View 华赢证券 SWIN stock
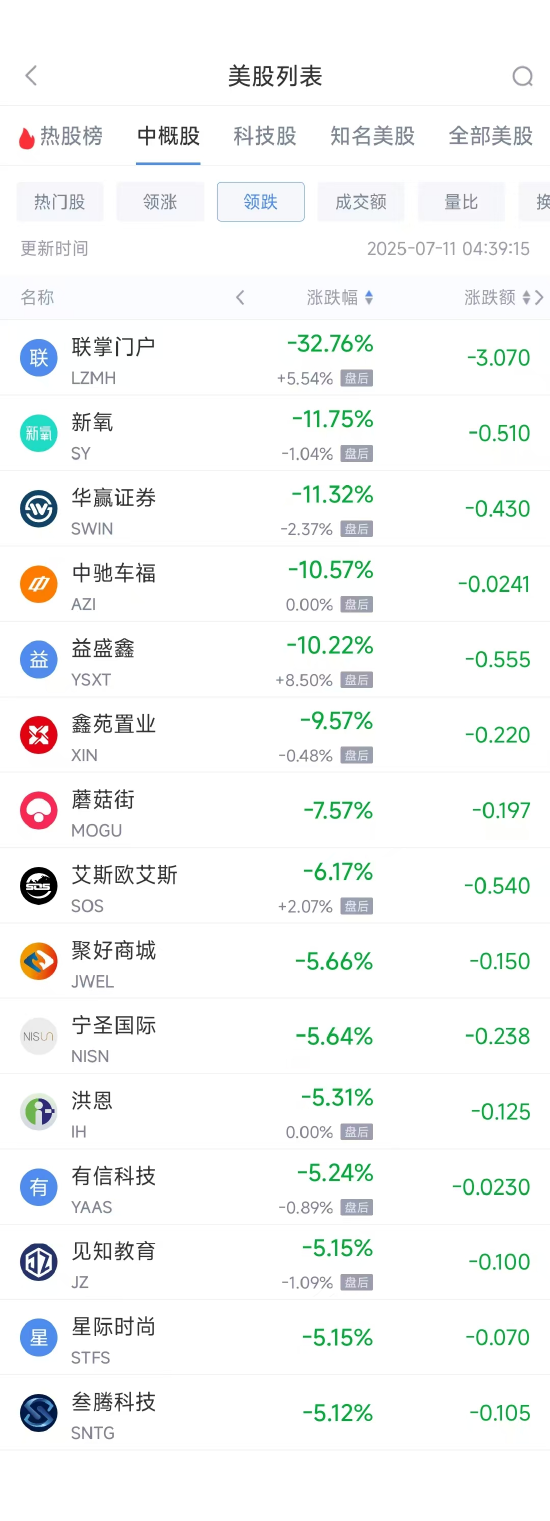 [275, 509]
